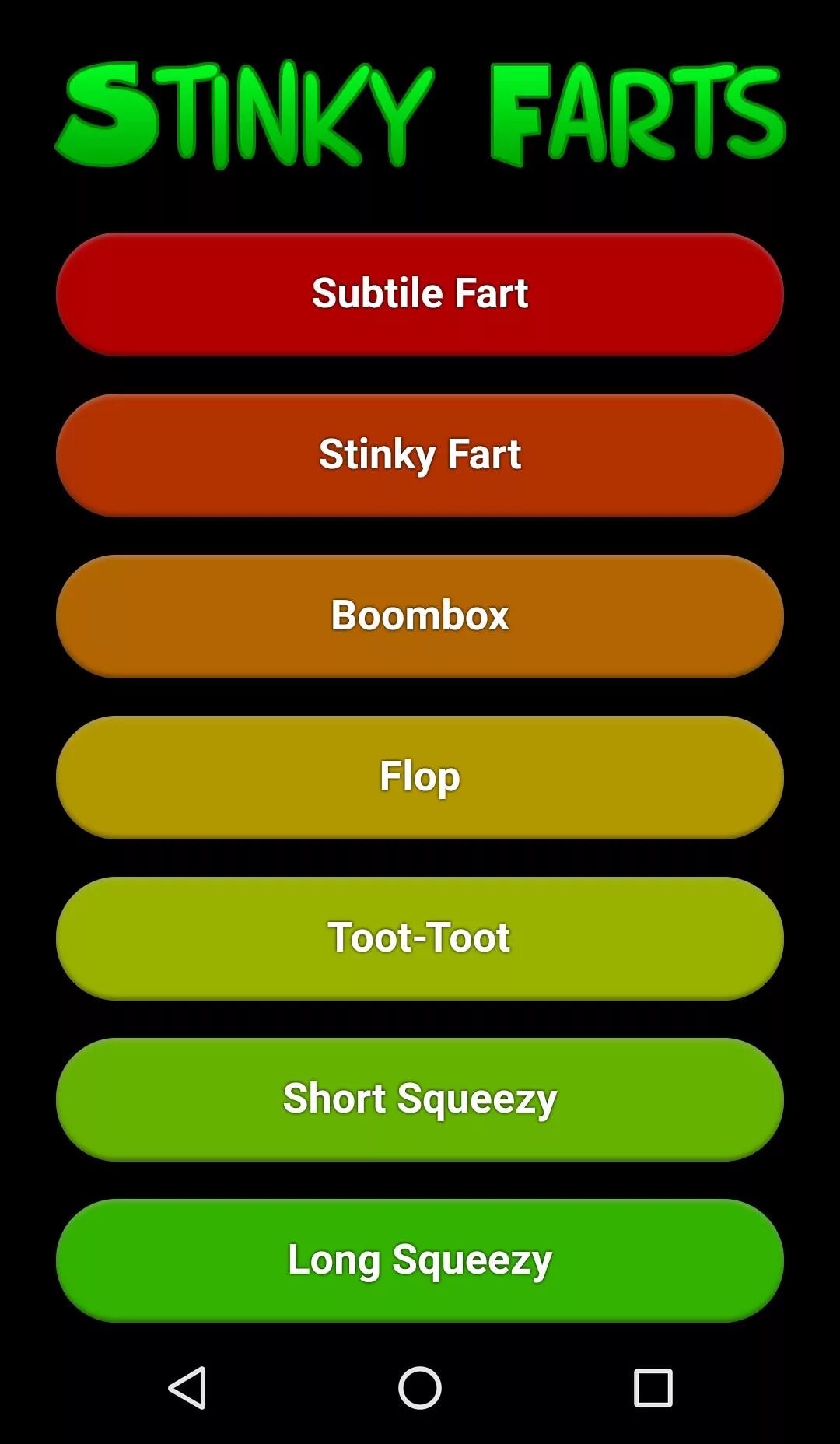Click the lime green Toot-Toot pill
840x1444 pixels.
click(420, 938)
